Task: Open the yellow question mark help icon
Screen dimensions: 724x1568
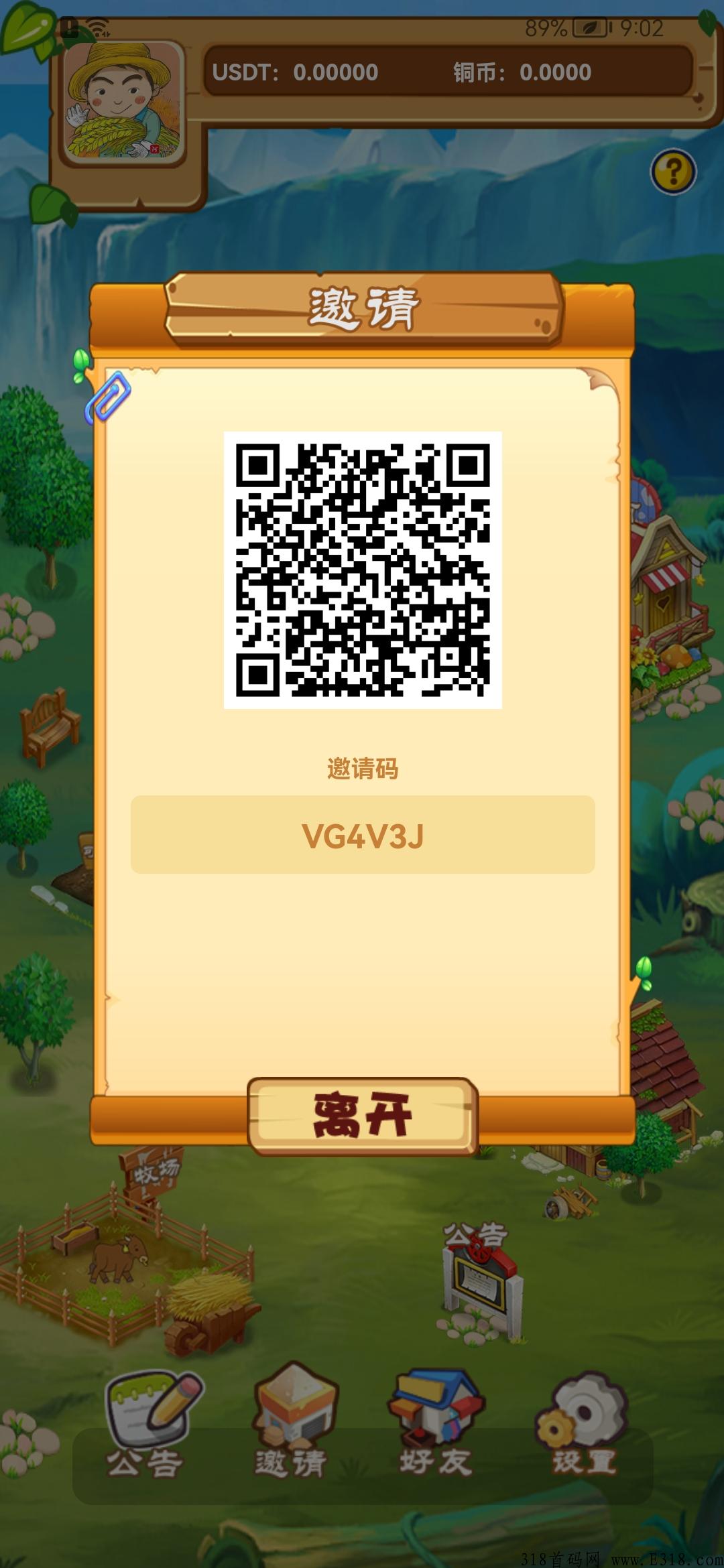Action: pos(673,172)
